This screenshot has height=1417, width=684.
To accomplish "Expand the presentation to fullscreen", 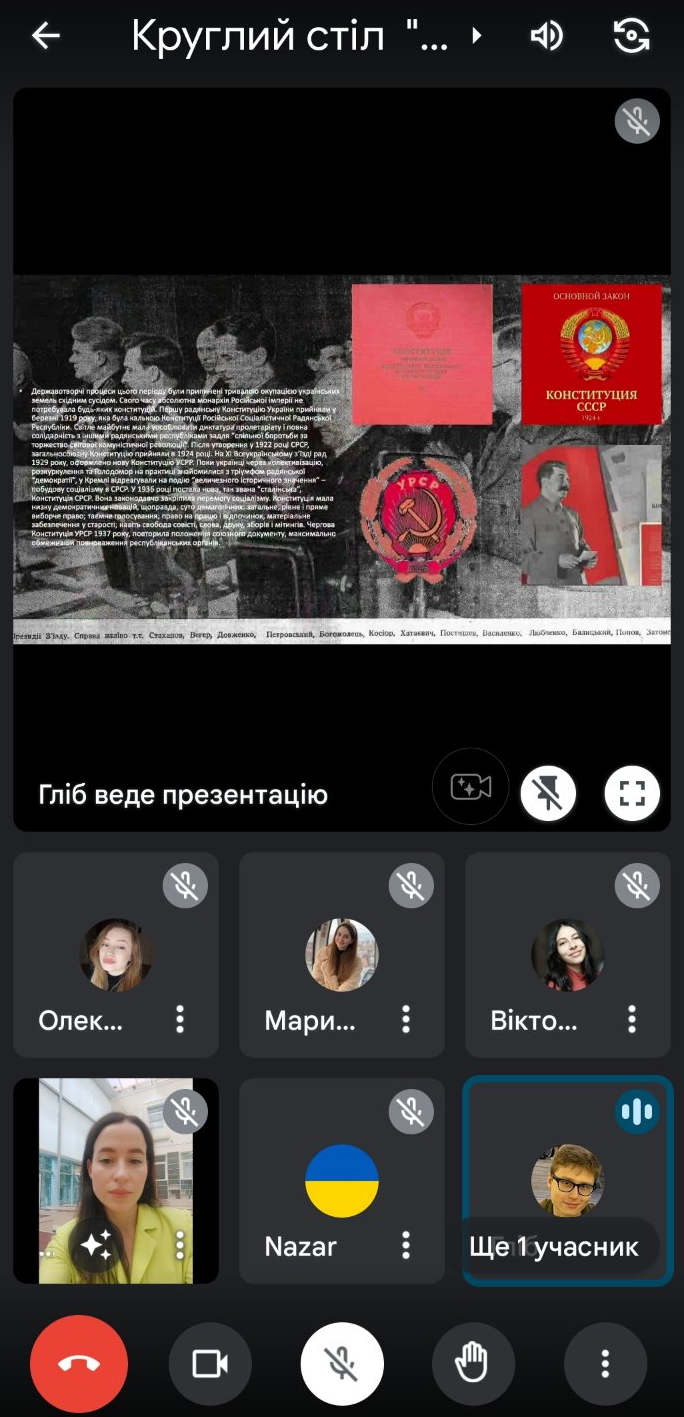I will 632,794.
